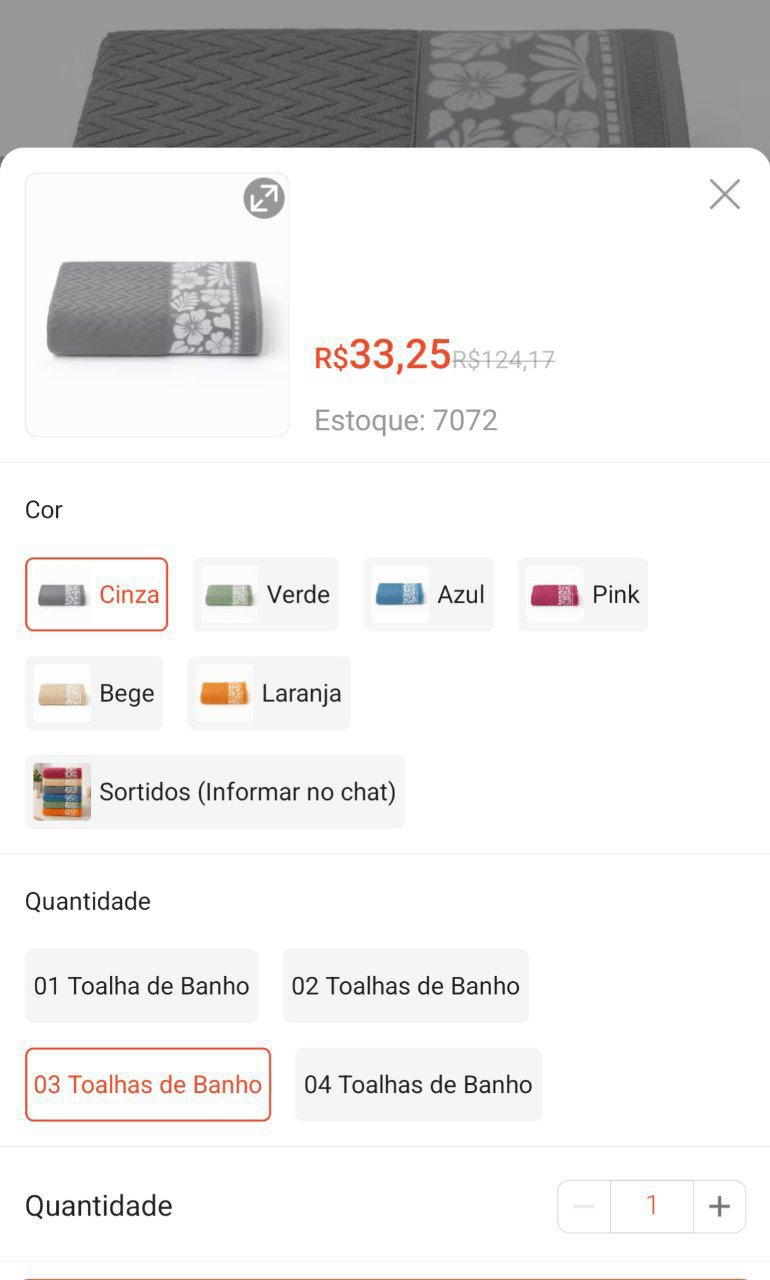This screenshot has height=1280, width=770.
Task: Click the crossed-out original price R$124,17
Action: click(x=503, y=360)
